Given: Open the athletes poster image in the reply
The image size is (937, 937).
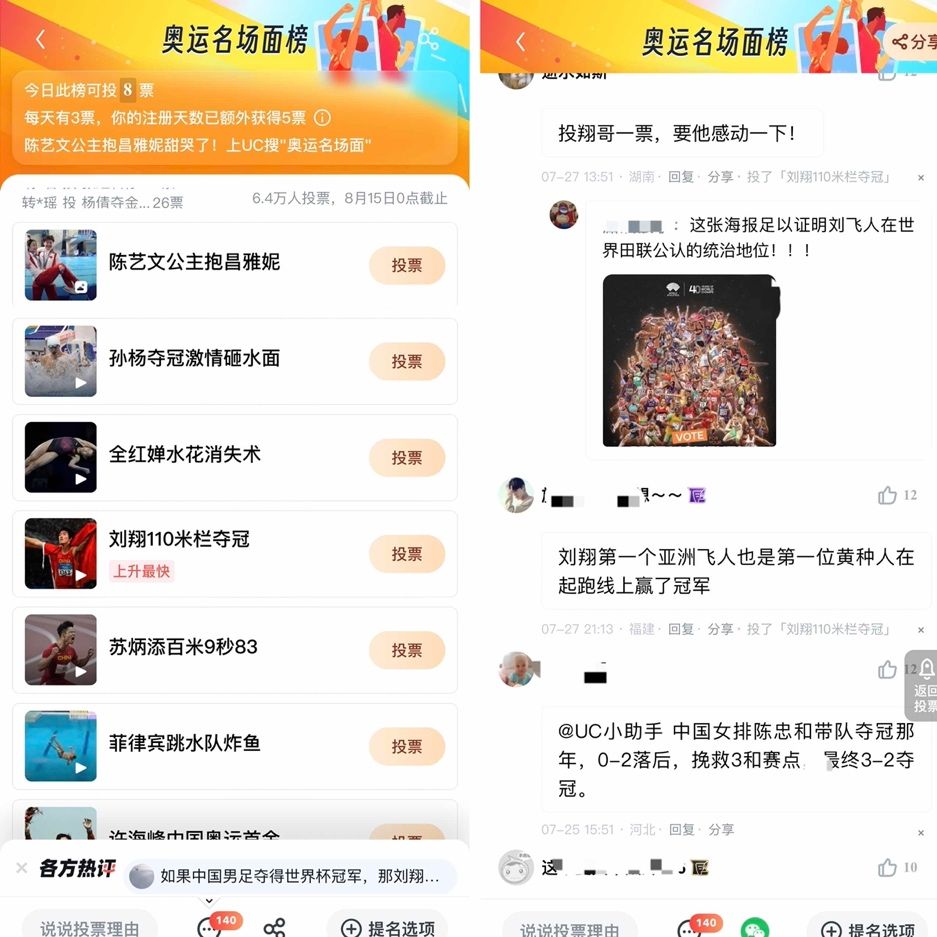Looking at the screenshot, I should coord(690,360).
